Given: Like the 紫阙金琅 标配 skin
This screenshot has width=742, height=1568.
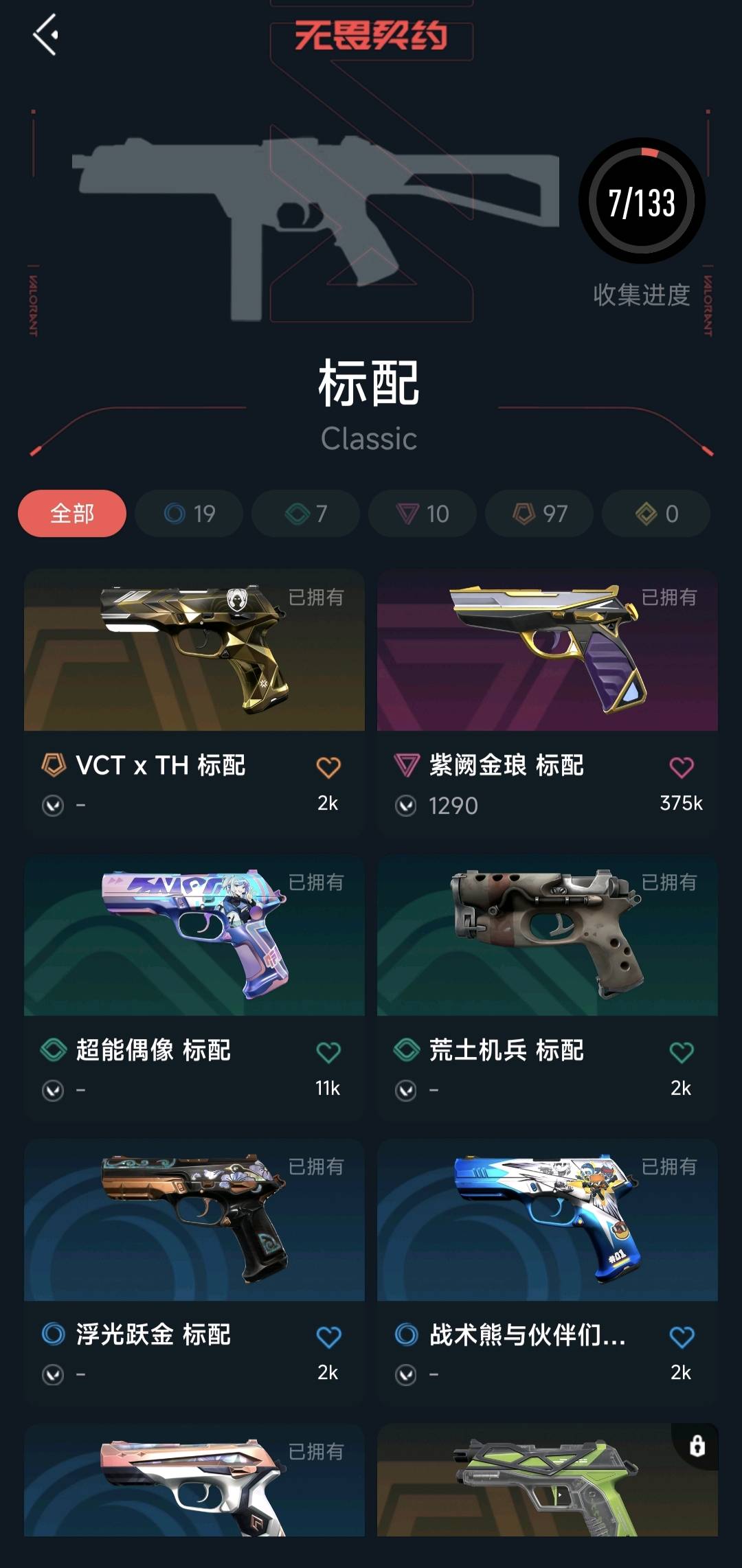Looking at the screenshot, I should 682,767.
